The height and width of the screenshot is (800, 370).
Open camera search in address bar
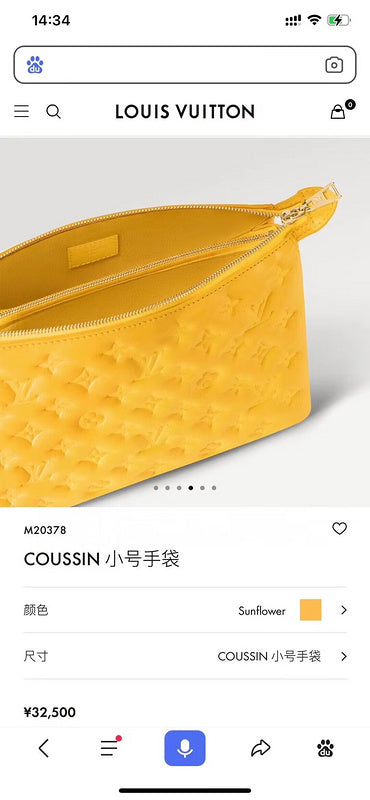[x=334, y=65]
